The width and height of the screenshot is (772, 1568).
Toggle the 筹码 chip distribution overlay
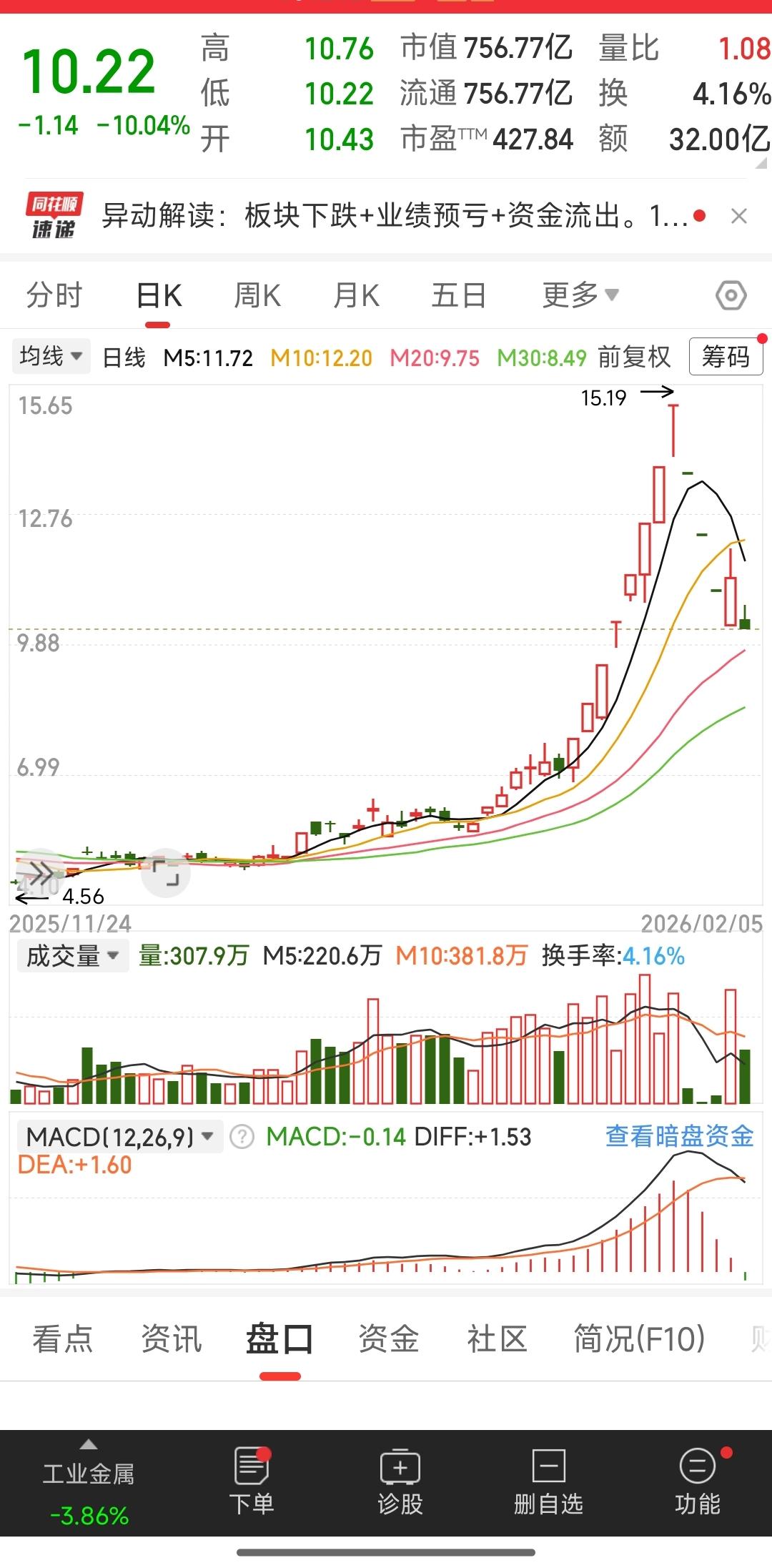(726, 355)
